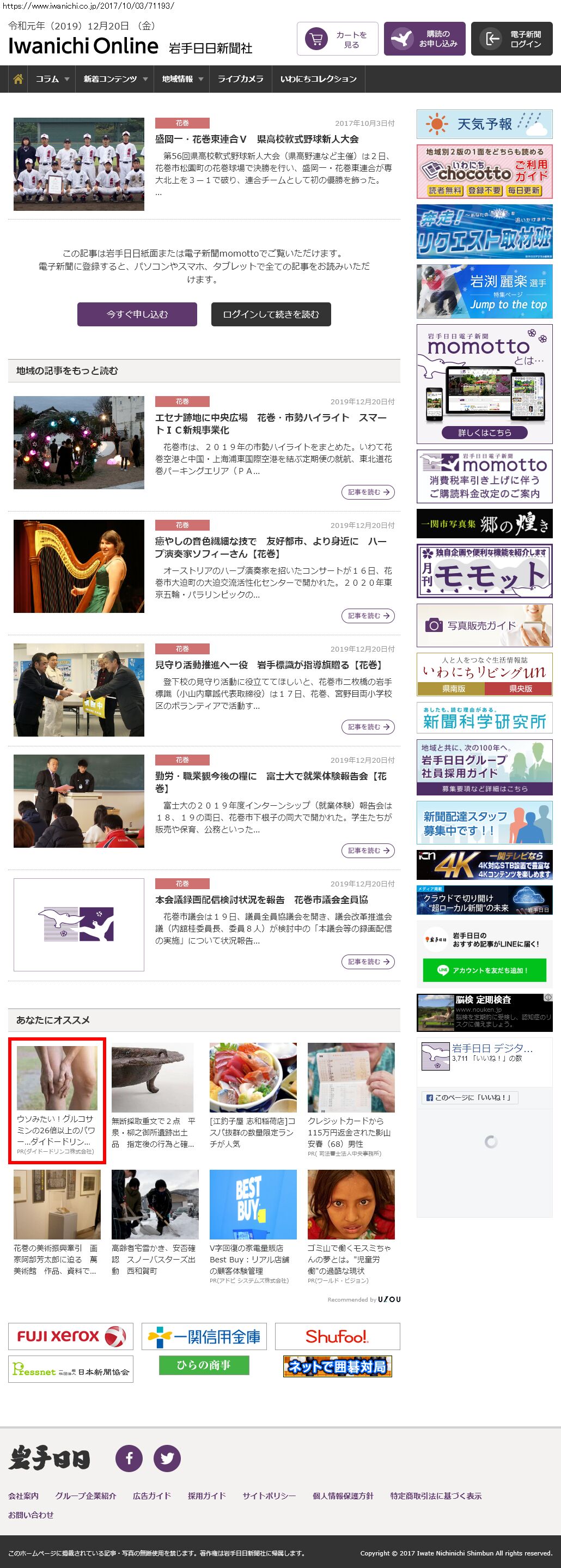Viewport: 561px width, 1568px height.
Task: Open the Facebook icon in footer
Action: (x=129, y=1458)
